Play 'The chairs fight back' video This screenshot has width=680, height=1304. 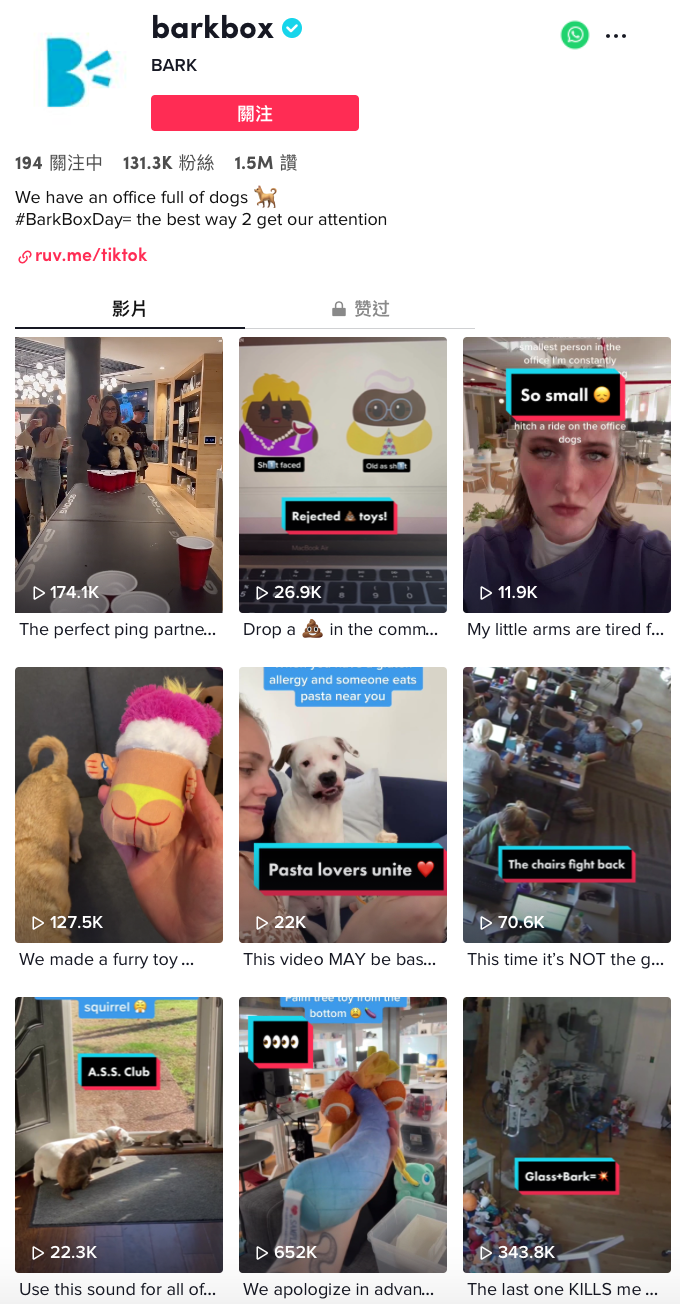click(x=567, y=805)
